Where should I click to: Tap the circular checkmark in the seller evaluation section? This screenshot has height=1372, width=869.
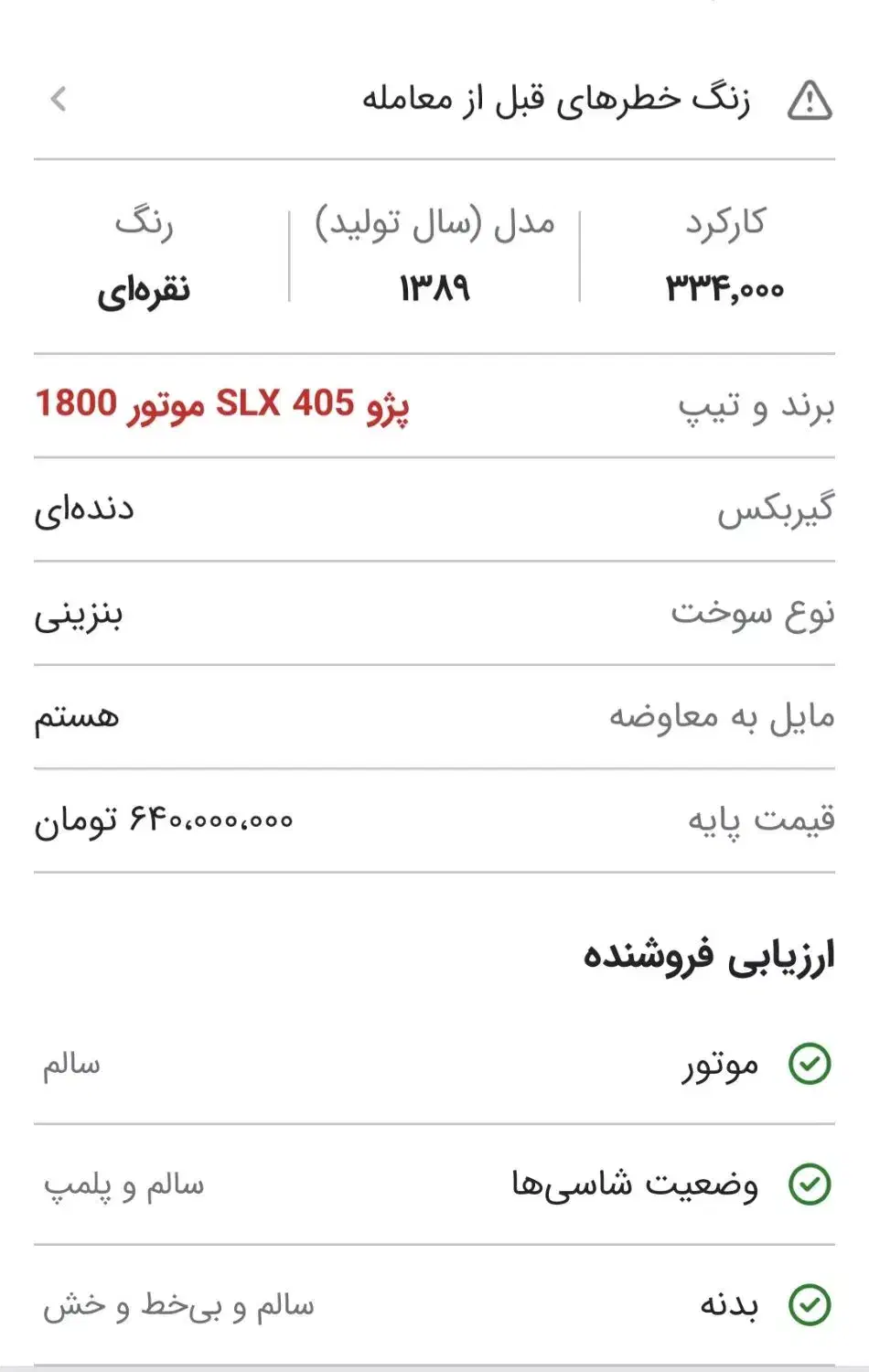click(x=809, y=1064)
